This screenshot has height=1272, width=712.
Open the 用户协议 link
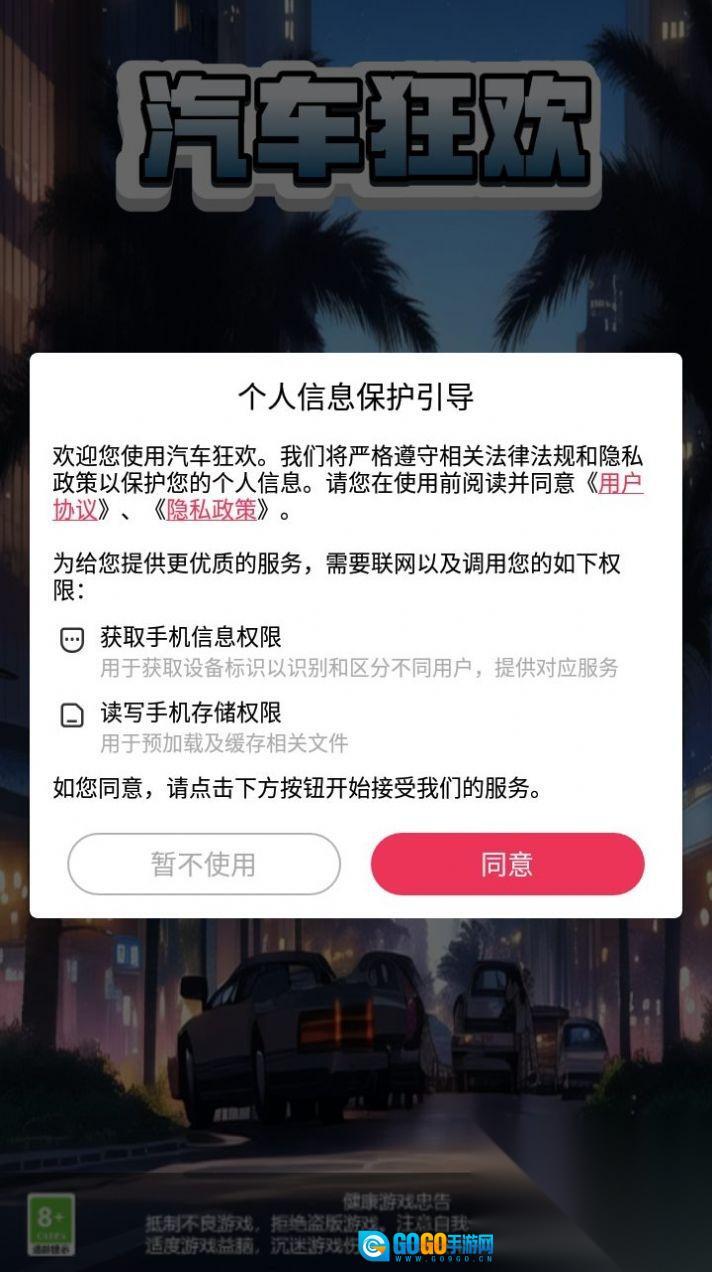coord(619,485)
